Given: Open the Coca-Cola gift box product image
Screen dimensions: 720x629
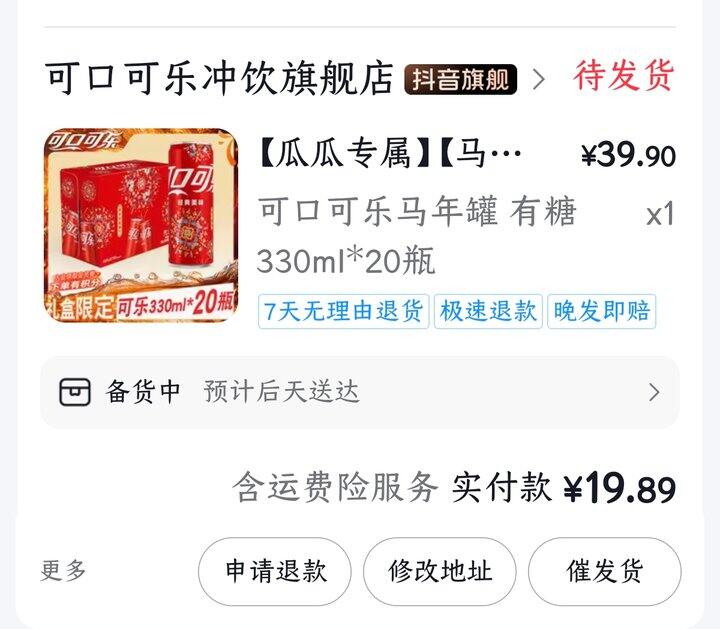Looking at the screenshot, I should click(141, 225).
